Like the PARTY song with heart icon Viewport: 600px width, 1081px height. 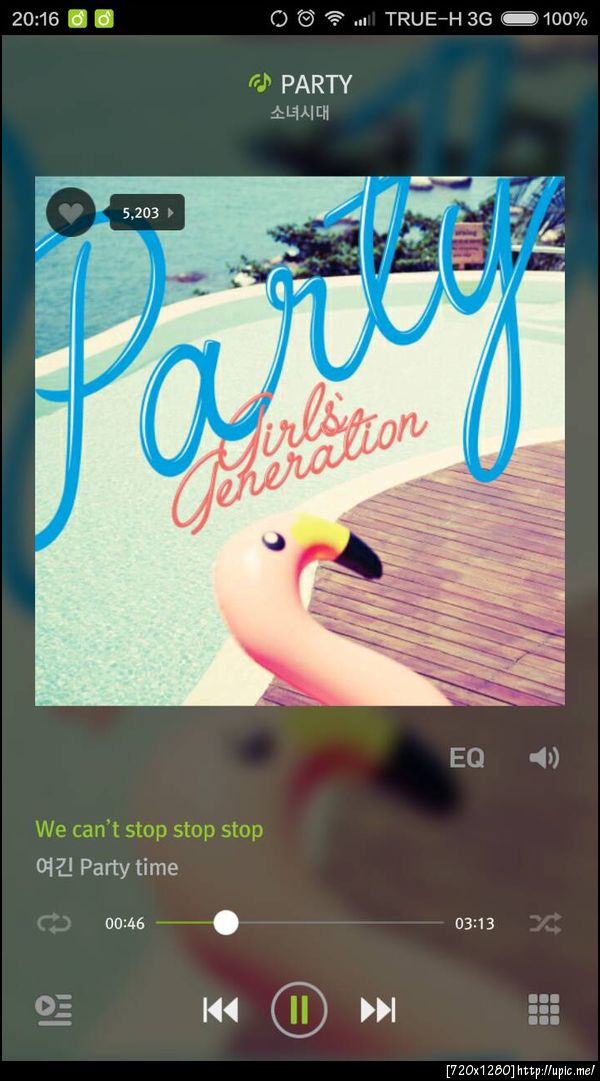coord(70,212)
